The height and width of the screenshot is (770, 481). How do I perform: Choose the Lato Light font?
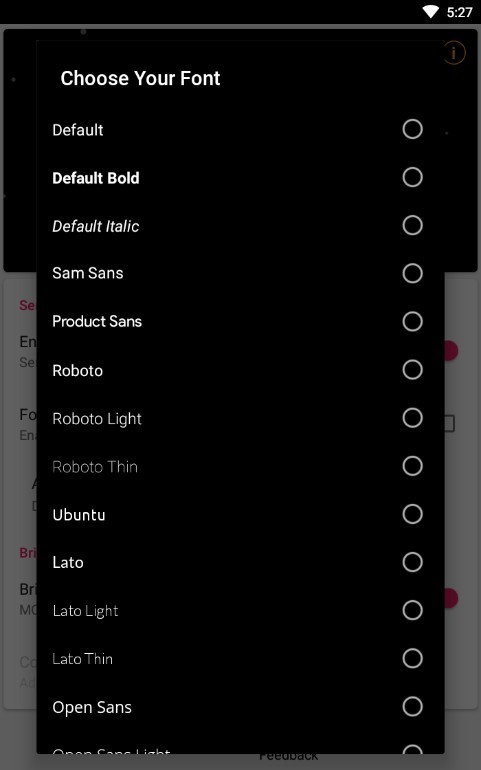coord(240,610)
